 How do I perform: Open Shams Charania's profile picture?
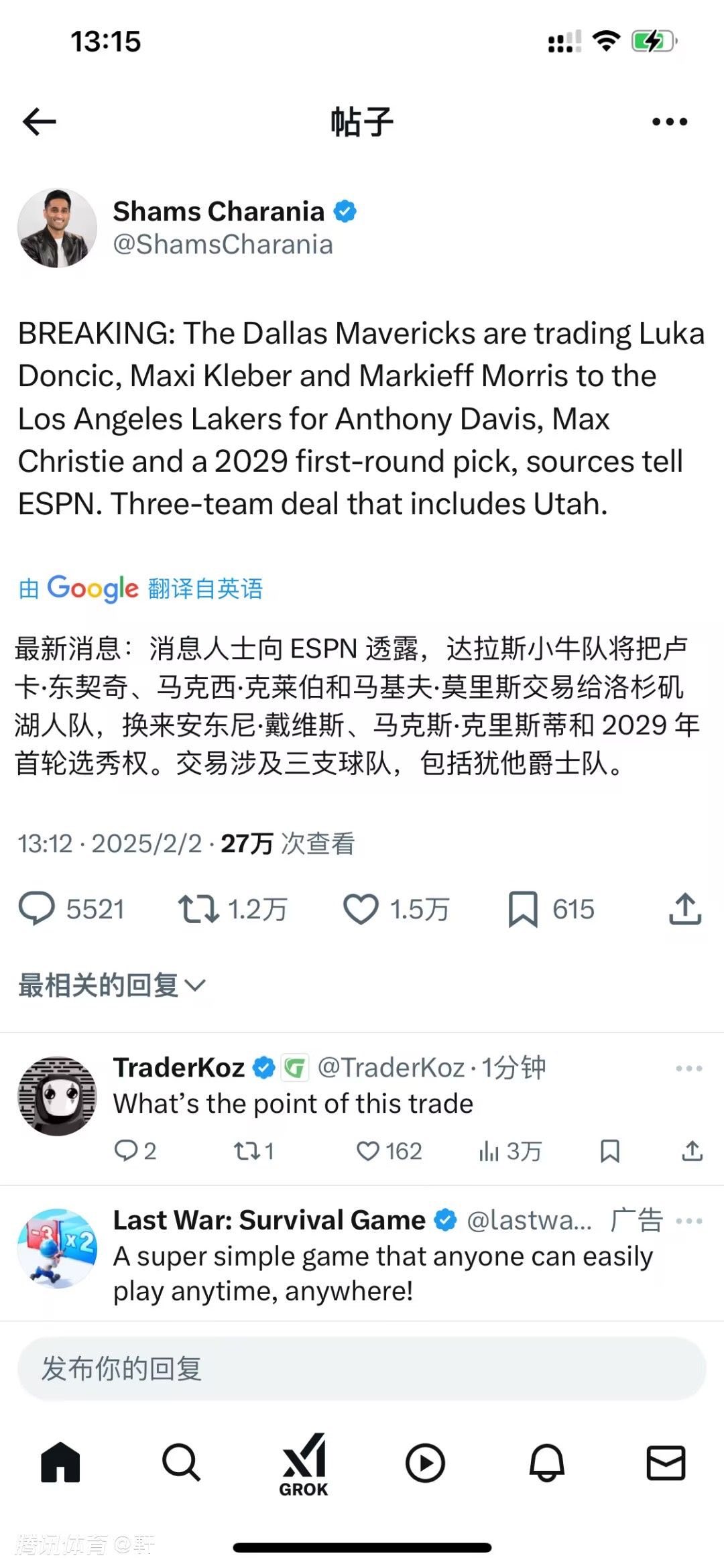pos(58,228)
